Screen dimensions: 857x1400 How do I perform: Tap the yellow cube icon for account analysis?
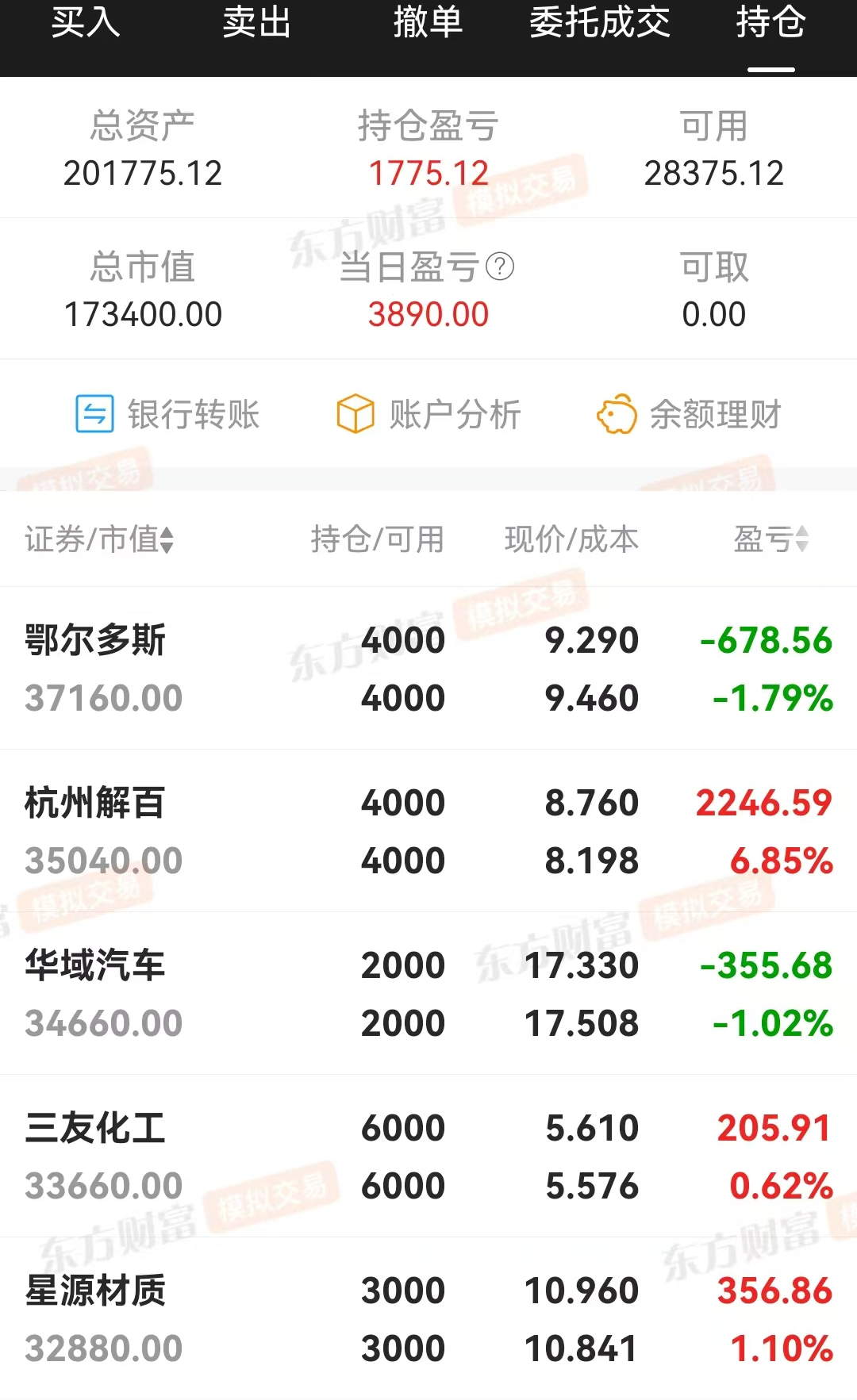pos(355,412)
